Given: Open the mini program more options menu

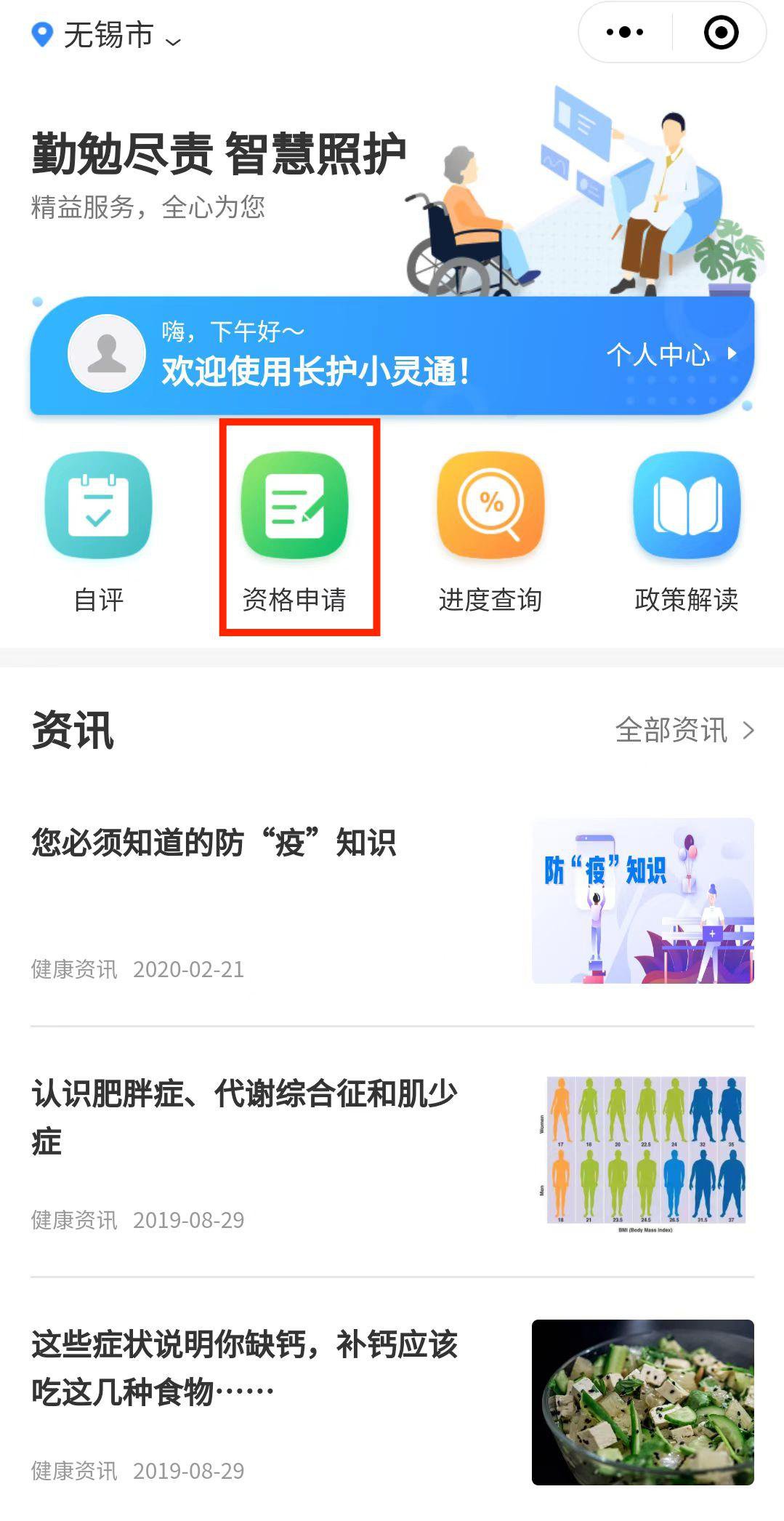Looking at the screenshot, I should pyautogui.click(x=625, y=33).
